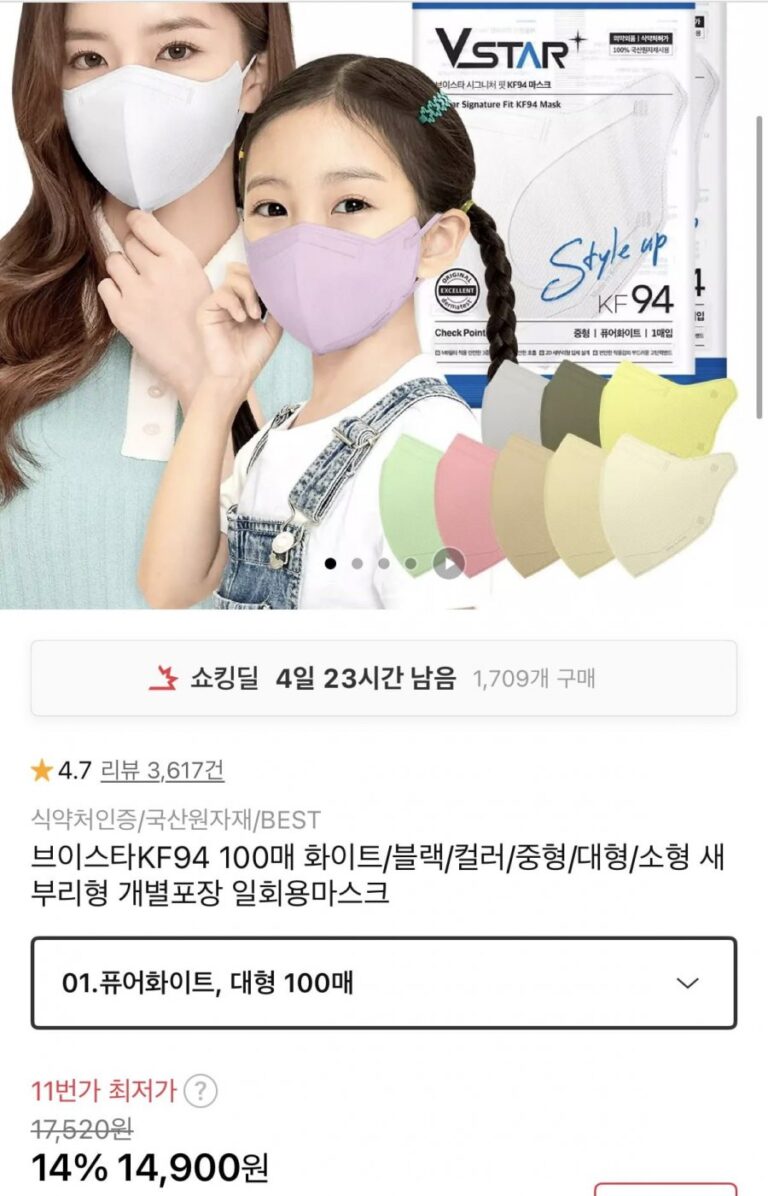Expand the 01.퓨어화이트, 대형 100매 option dropdown

click(x=384, y=983)
